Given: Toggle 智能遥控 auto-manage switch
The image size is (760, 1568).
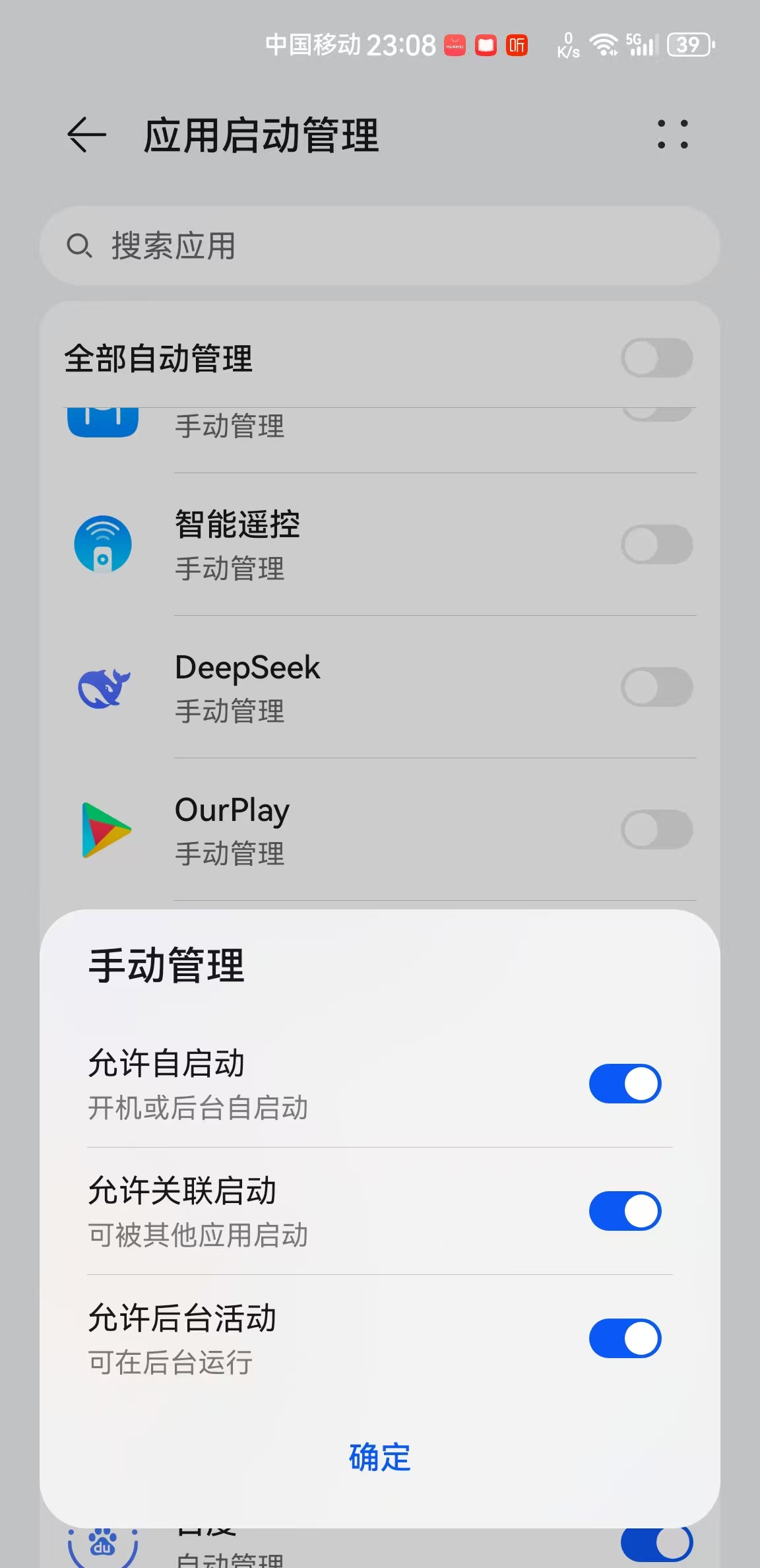Looking at the screenshot, I should coord(656,544).
